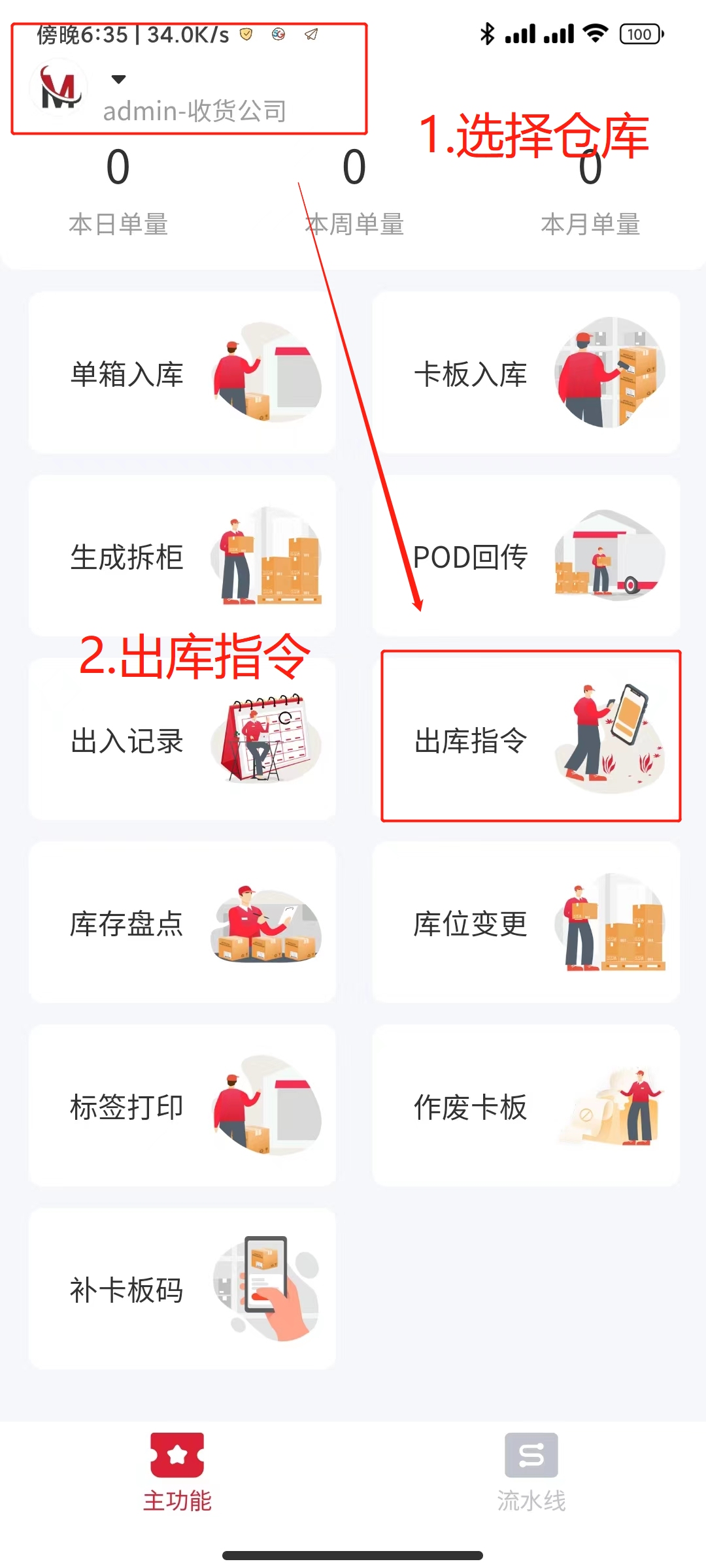Open 单箱入库 card
Screen dimensions: 706x1568
pos(182,373)
